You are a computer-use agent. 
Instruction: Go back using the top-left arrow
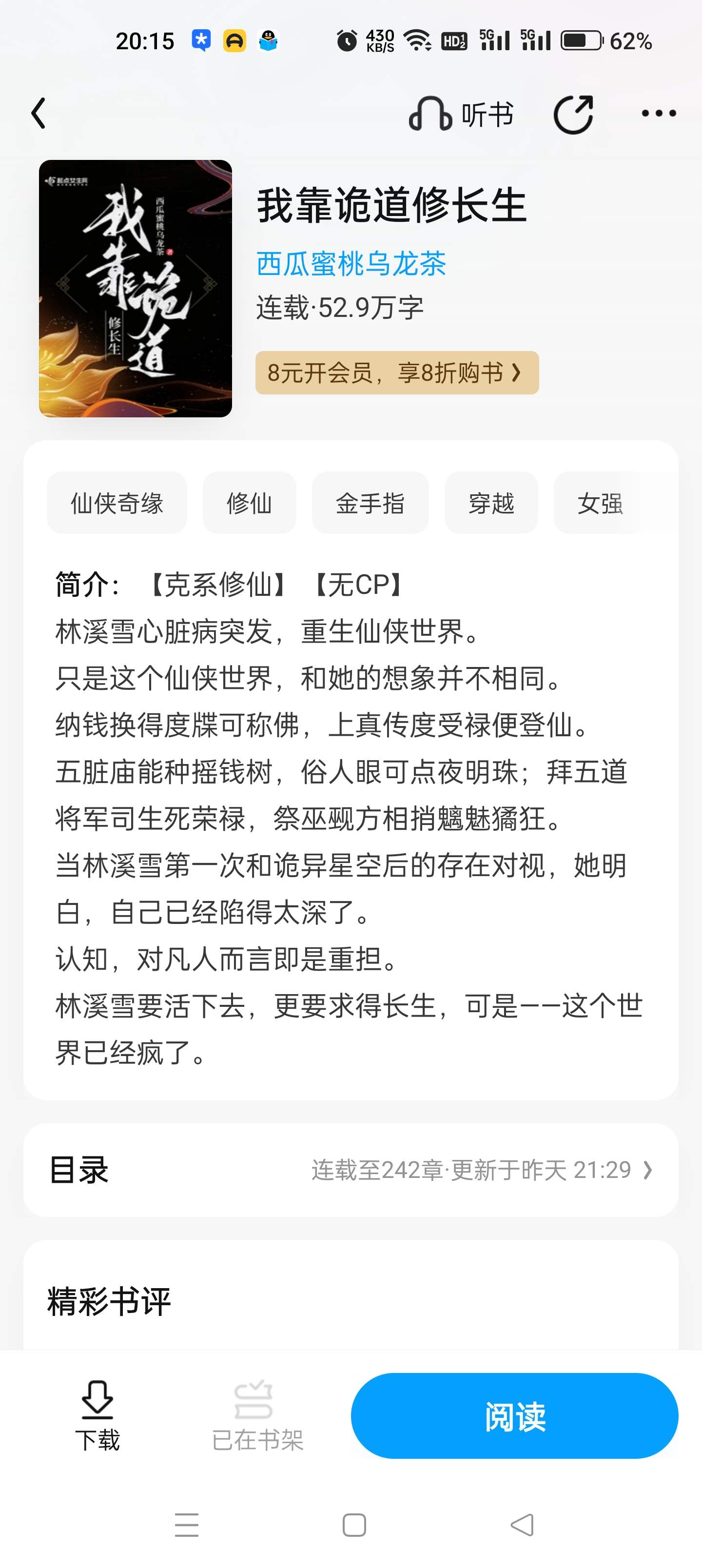pyautogui.click(x=39, y=114)
